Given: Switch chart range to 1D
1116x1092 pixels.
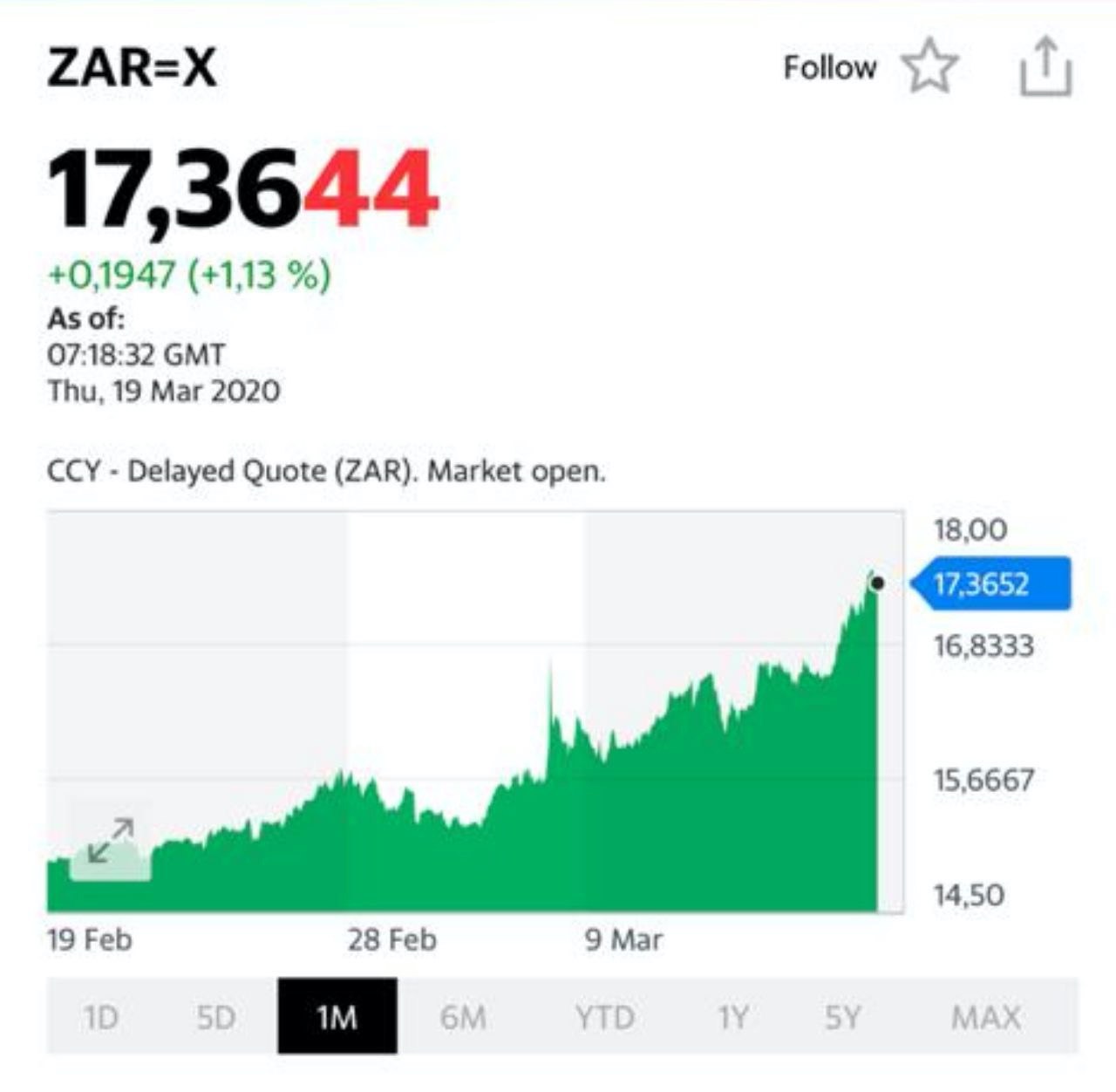Looking at the screenshot, I should tap(101, 1017).
